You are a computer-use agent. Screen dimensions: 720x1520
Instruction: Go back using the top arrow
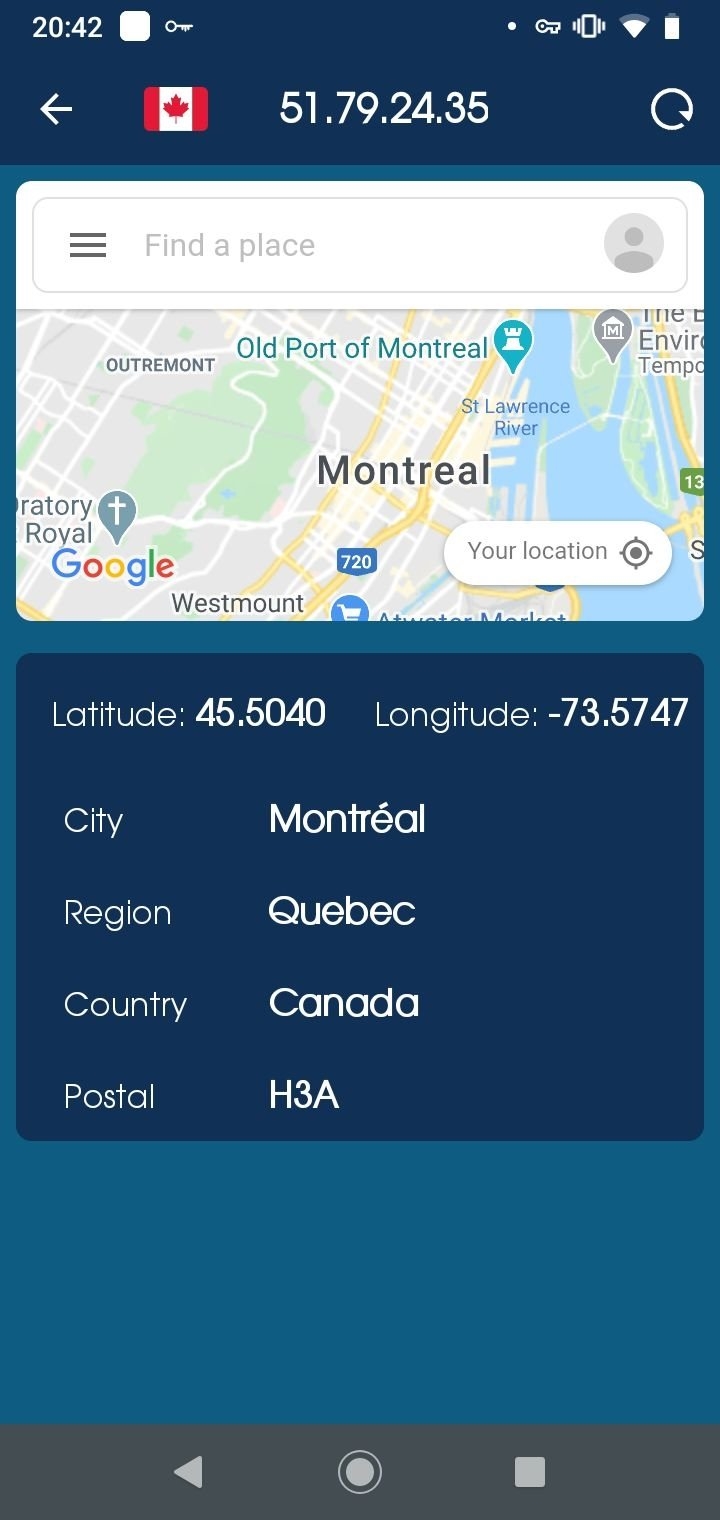click(56, 109)
